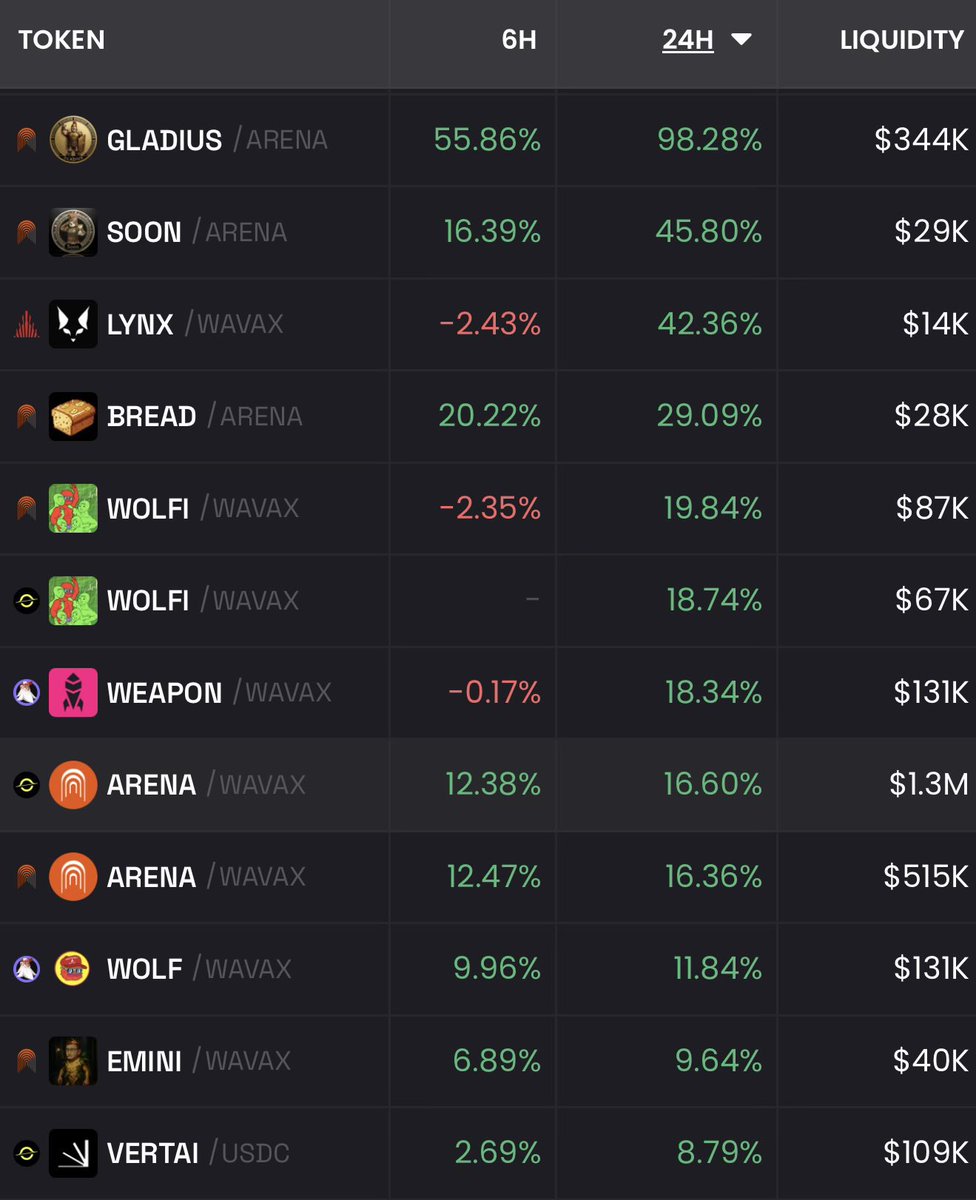Open the BREAD / ARENA pair
Screen dimensions: 976x1200
tap(152, 416)
